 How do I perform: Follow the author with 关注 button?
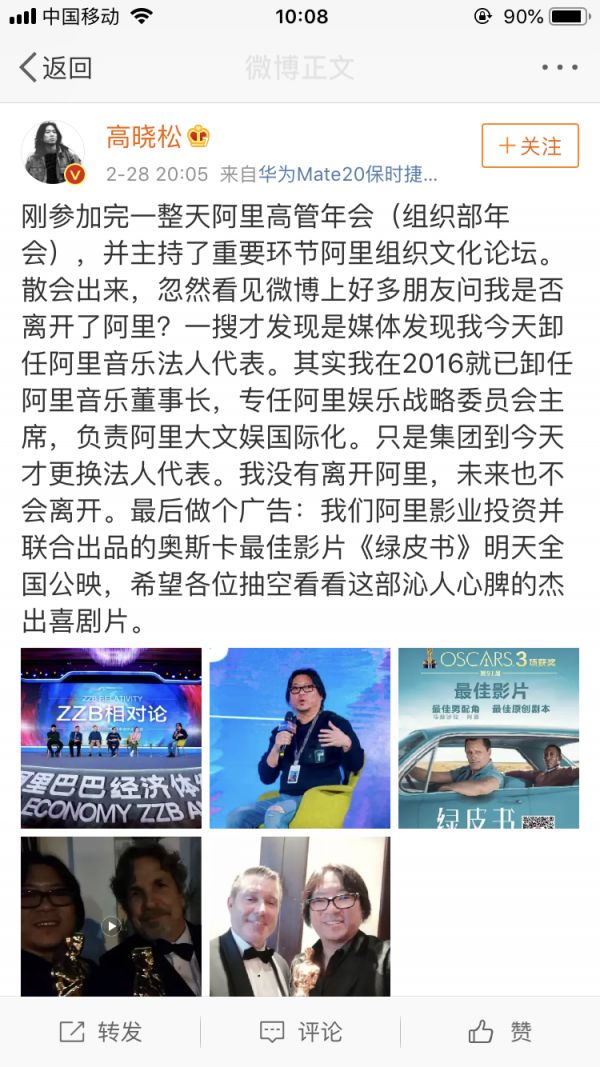529,146
